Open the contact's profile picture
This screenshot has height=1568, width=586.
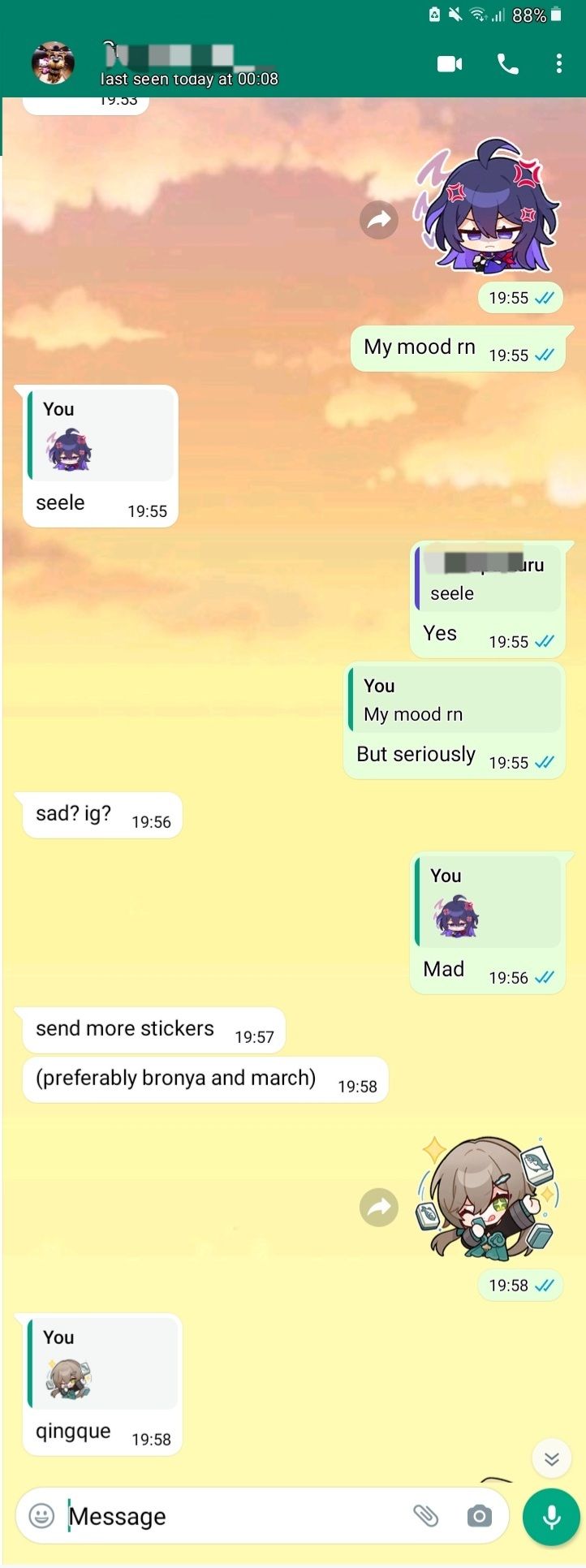point(53,63)
